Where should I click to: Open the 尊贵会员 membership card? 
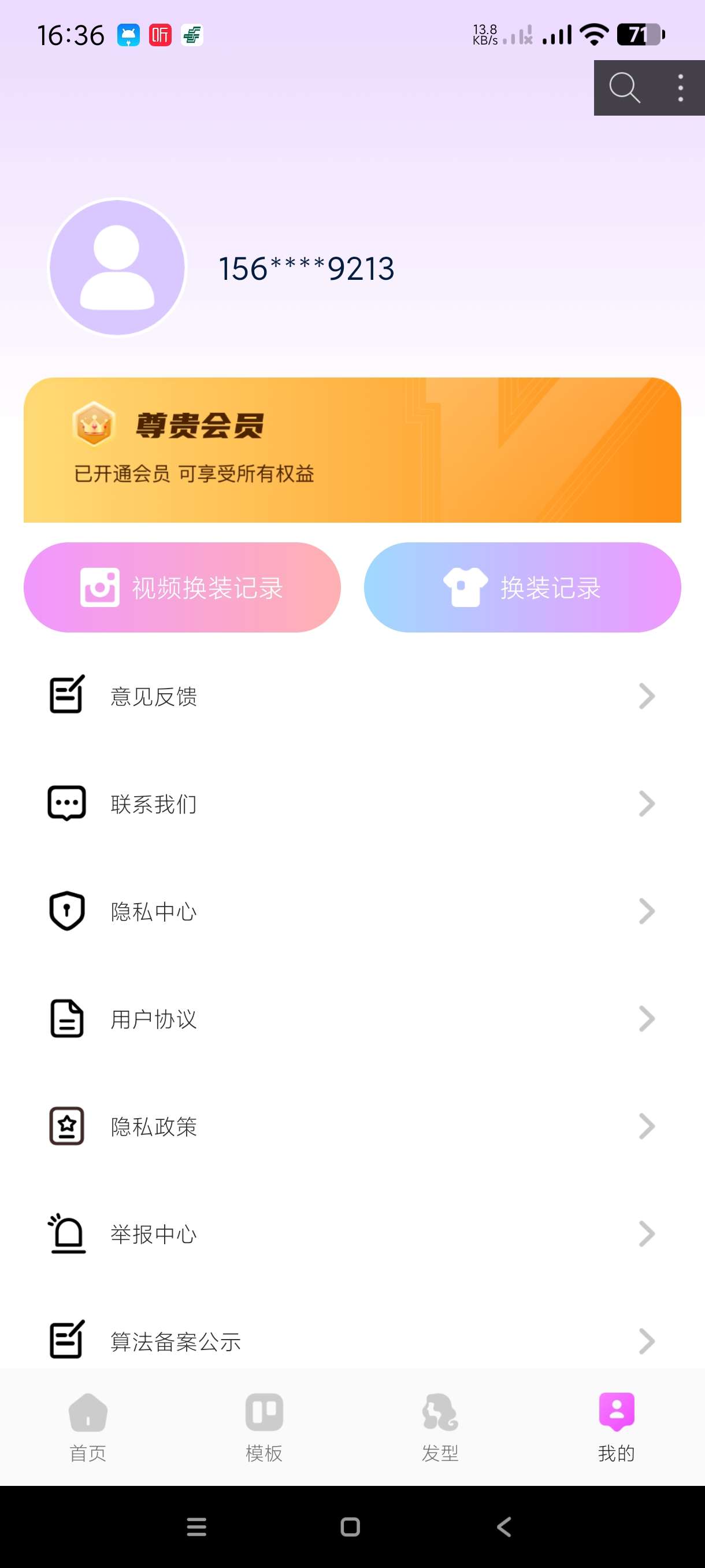click(352, 450)
